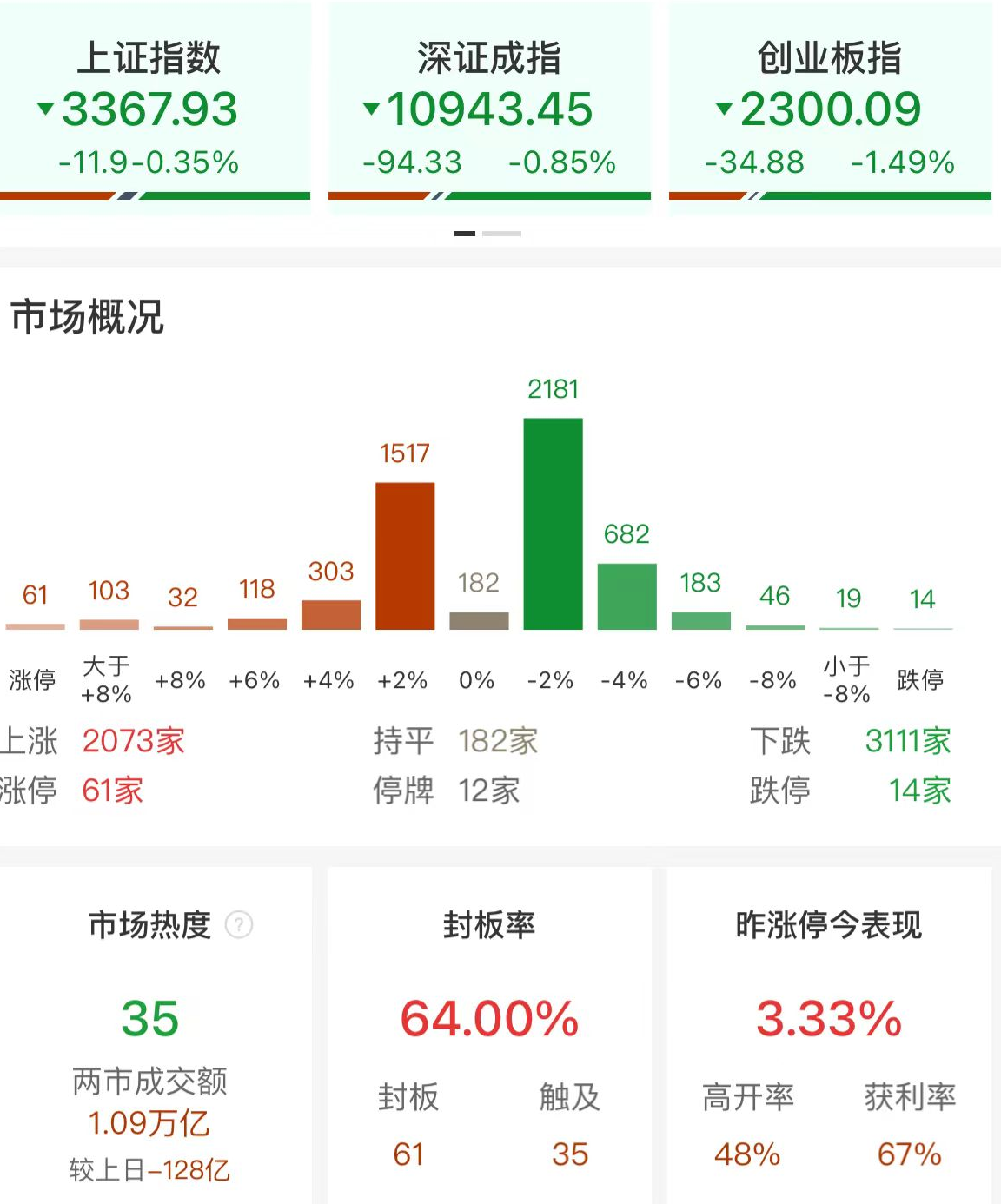1001x1204 pixels.
Task: Tap the index cards page indicator
Action: (487, 234)
